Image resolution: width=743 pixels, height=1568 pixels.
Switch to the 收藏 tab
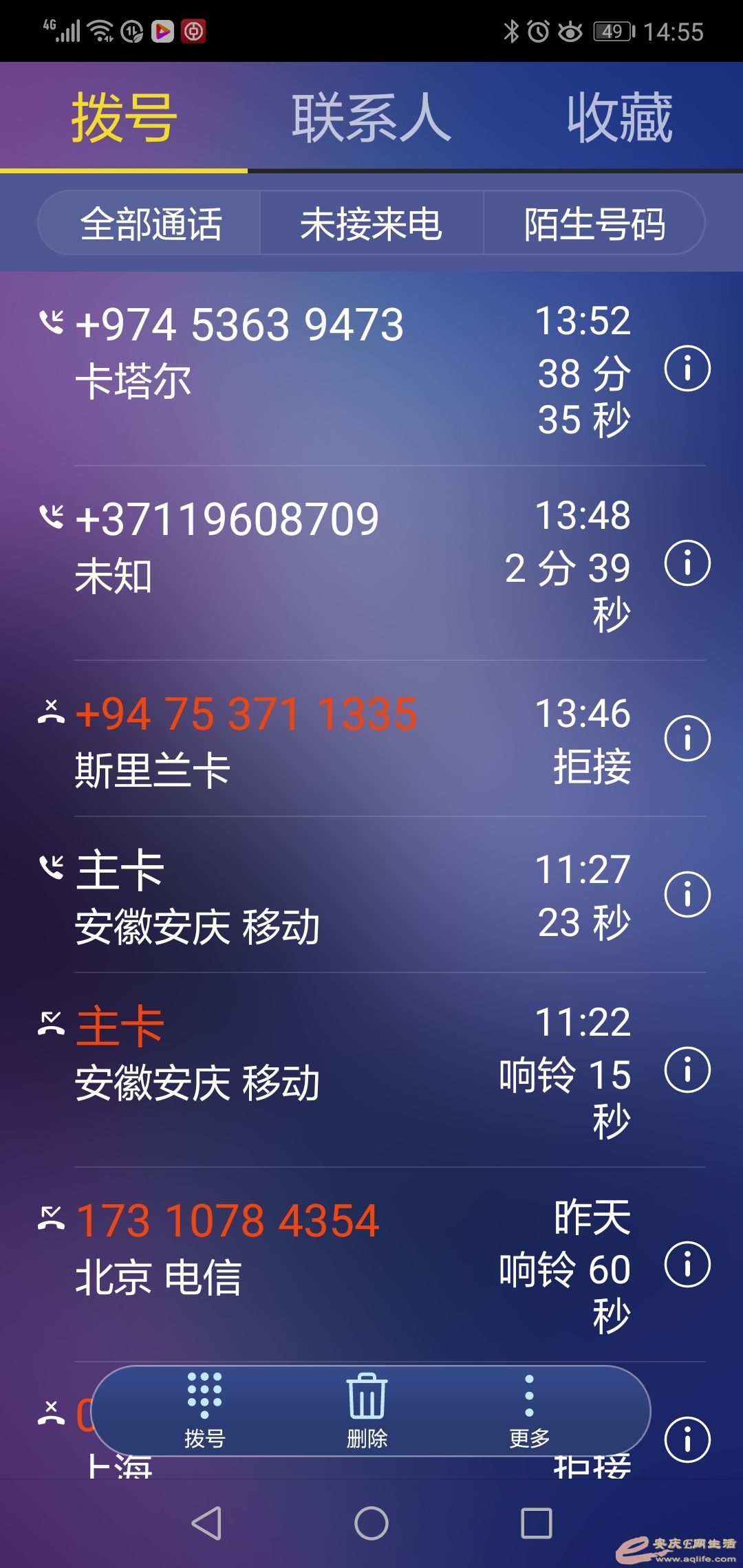(619, 118)
